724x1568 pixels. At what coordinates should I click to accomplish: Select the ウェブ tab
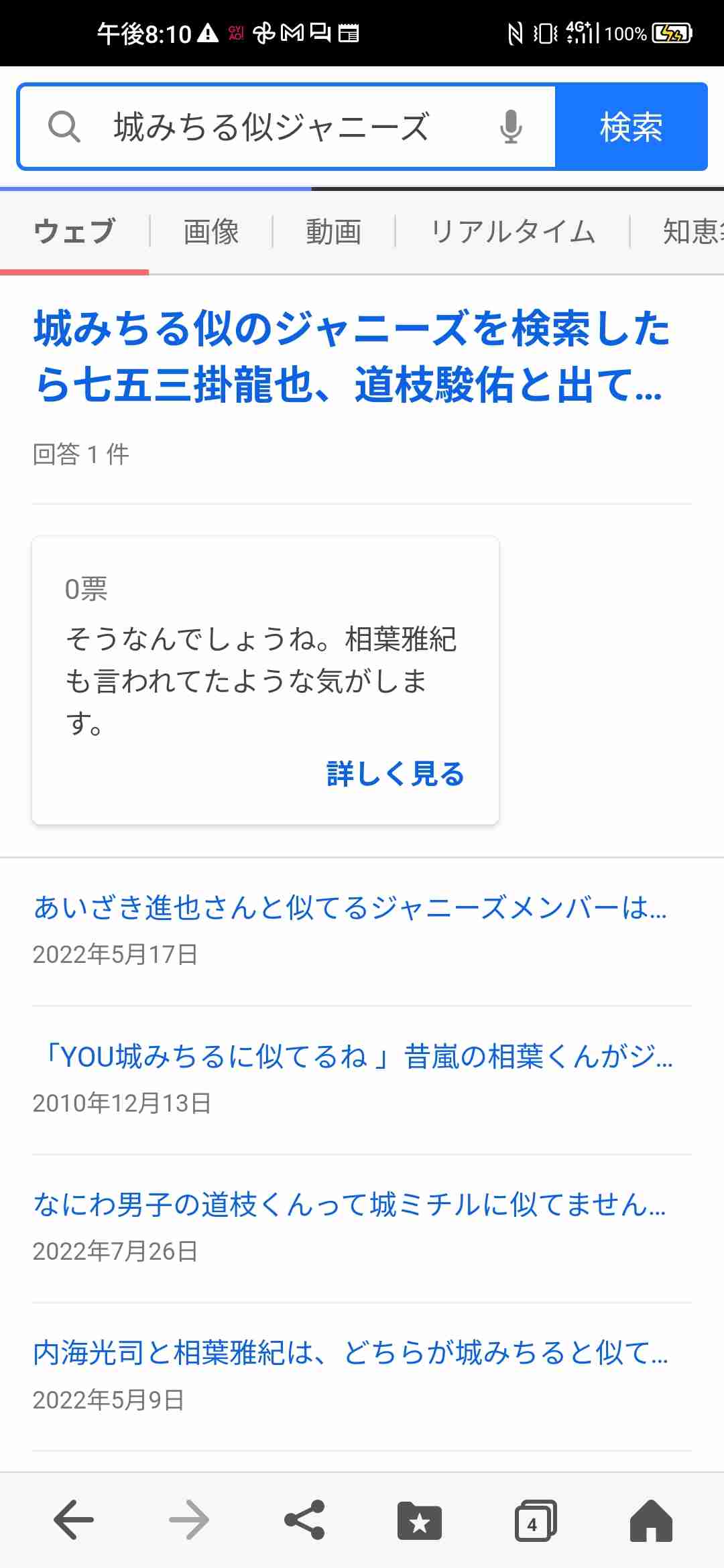[74, 232]
